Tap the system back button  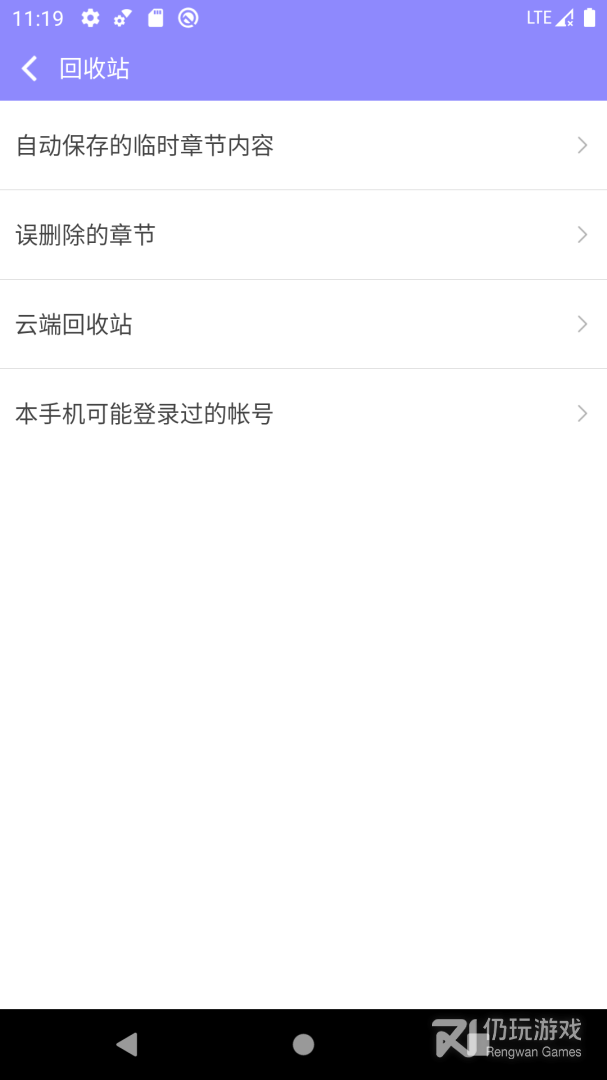(x=127, y=1045)
